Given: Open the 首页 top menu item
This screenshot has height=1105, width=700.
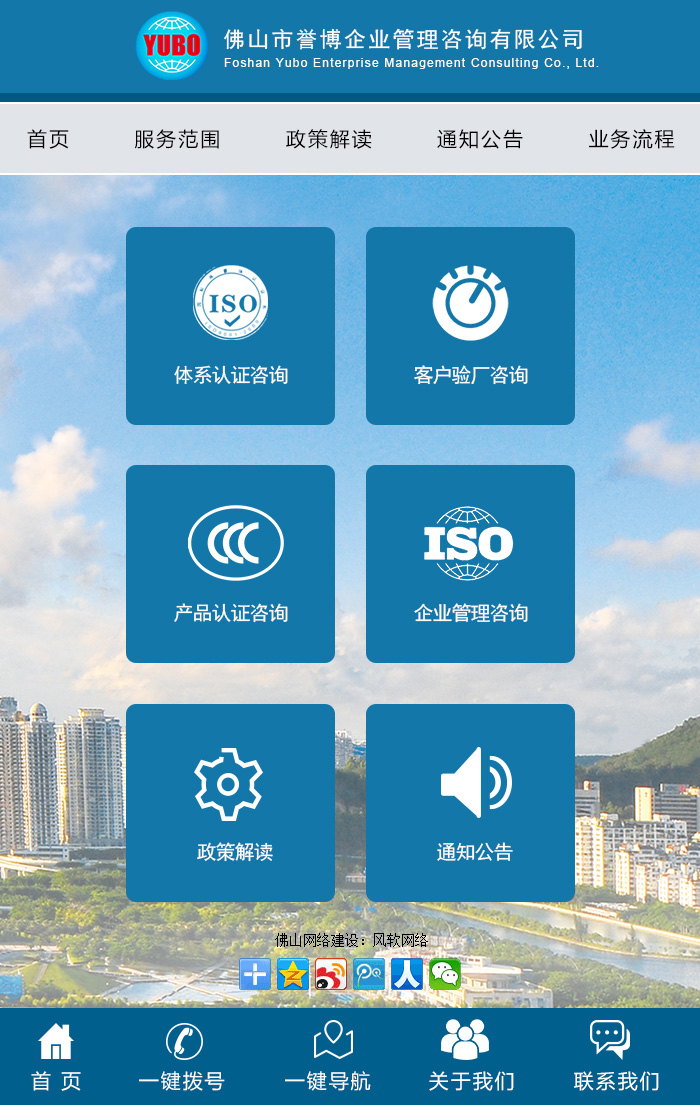Looking at the screenshot, I should coord(48,139).
